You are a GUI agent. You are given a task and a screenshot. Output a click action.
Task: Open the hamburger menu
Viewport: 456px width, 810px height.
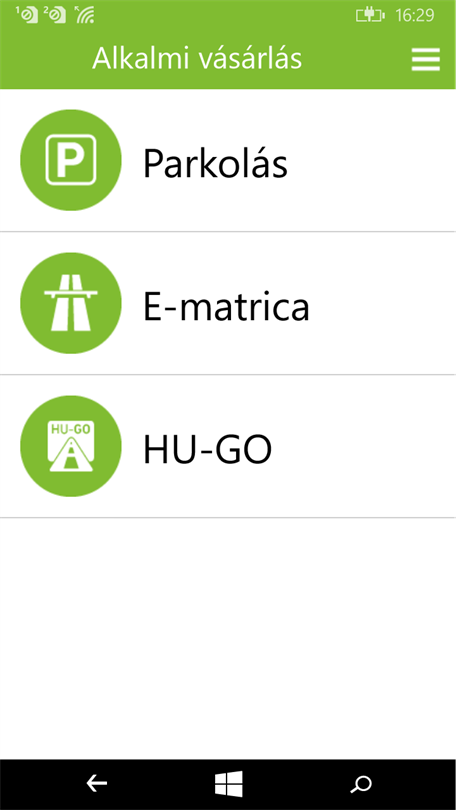pyautogui.click(x=426, y=59)
